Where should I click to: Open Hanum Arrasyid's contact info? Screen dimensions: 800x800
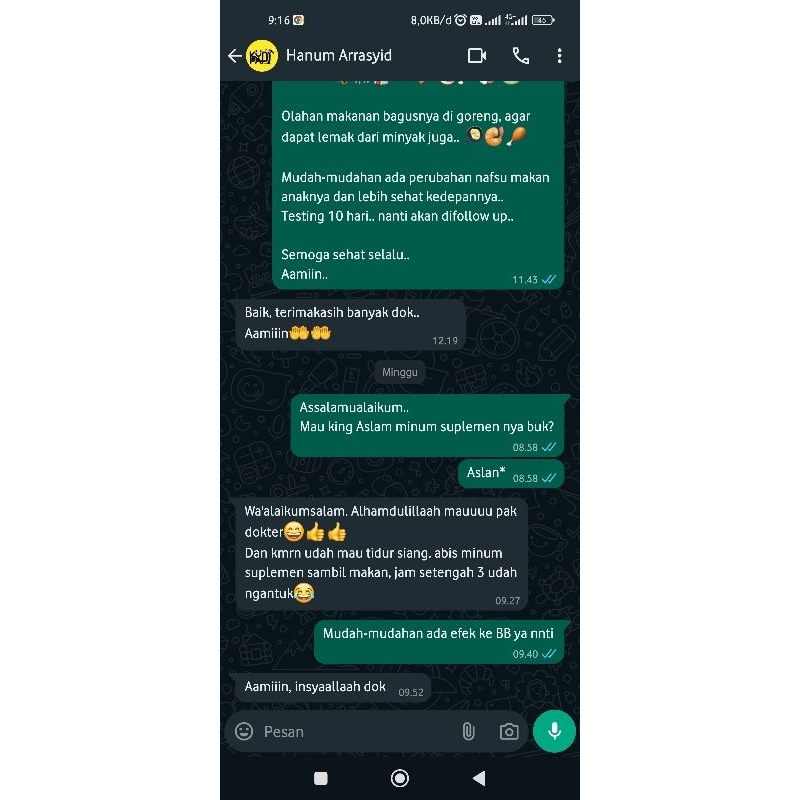click(x=338, y=55)
